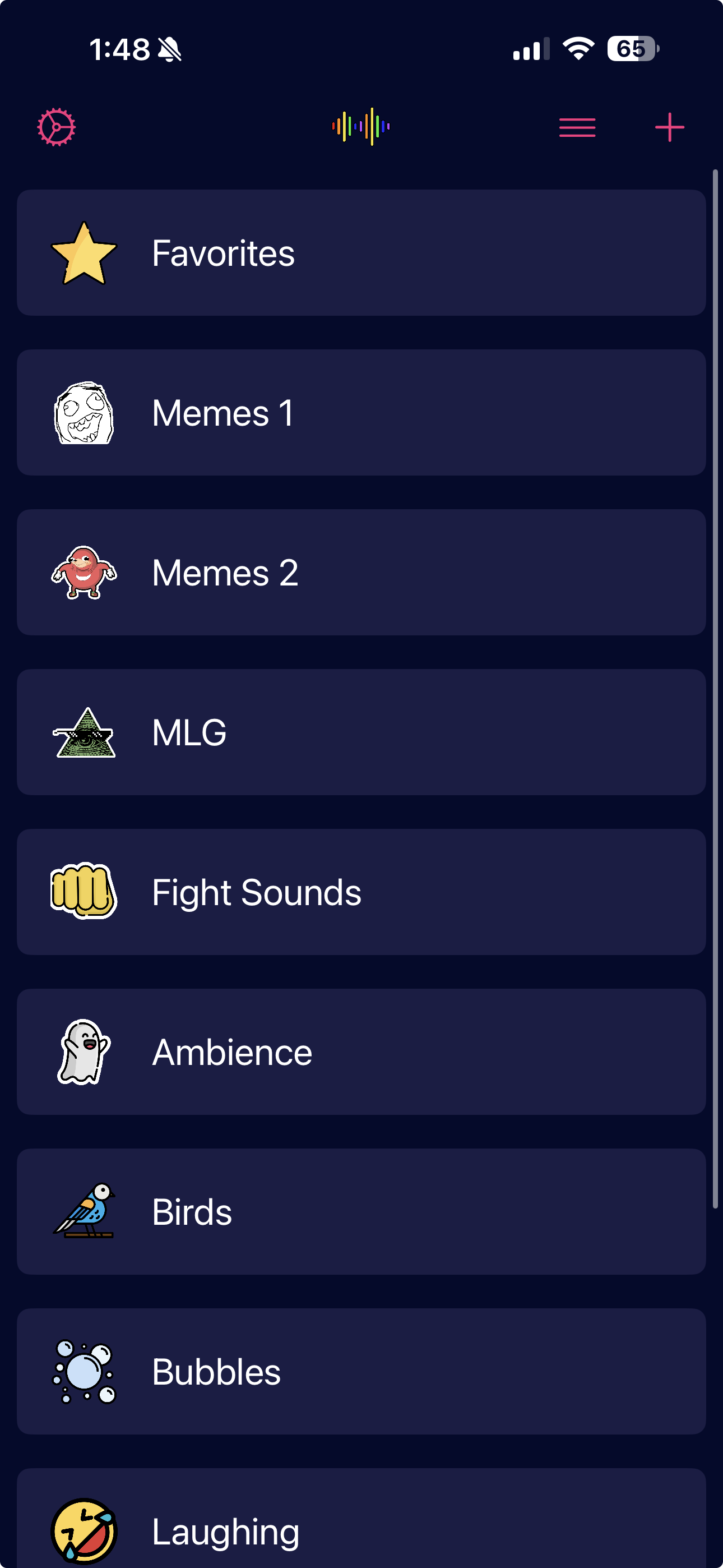Tap the rainbow waveform icon
The width and height of the screenshot is (723, 1568).
coord(360,127)
